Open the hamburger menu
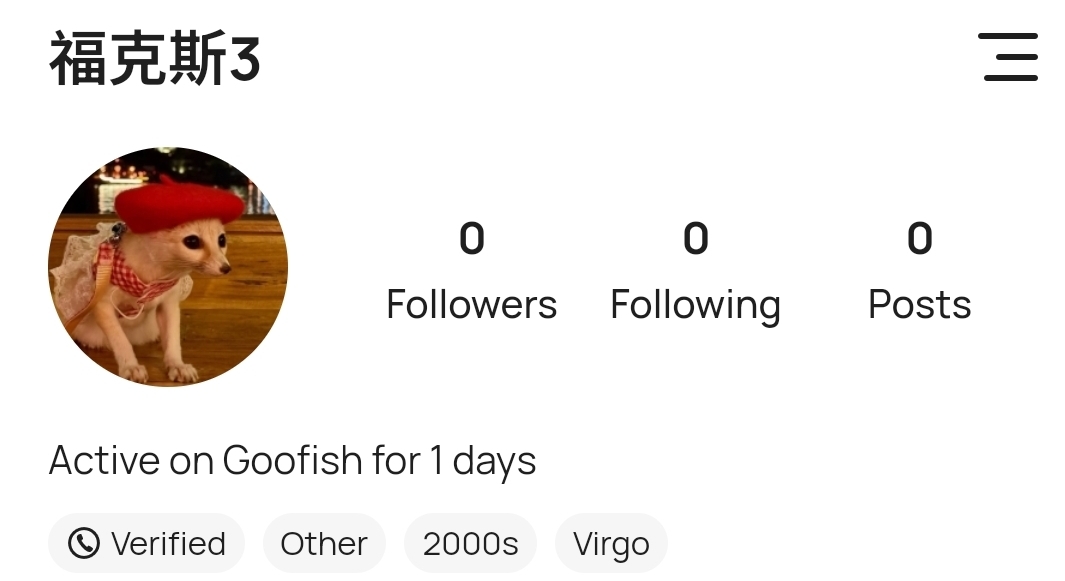The height and width of the screenshot is (581, 1065). point(1008,57)
